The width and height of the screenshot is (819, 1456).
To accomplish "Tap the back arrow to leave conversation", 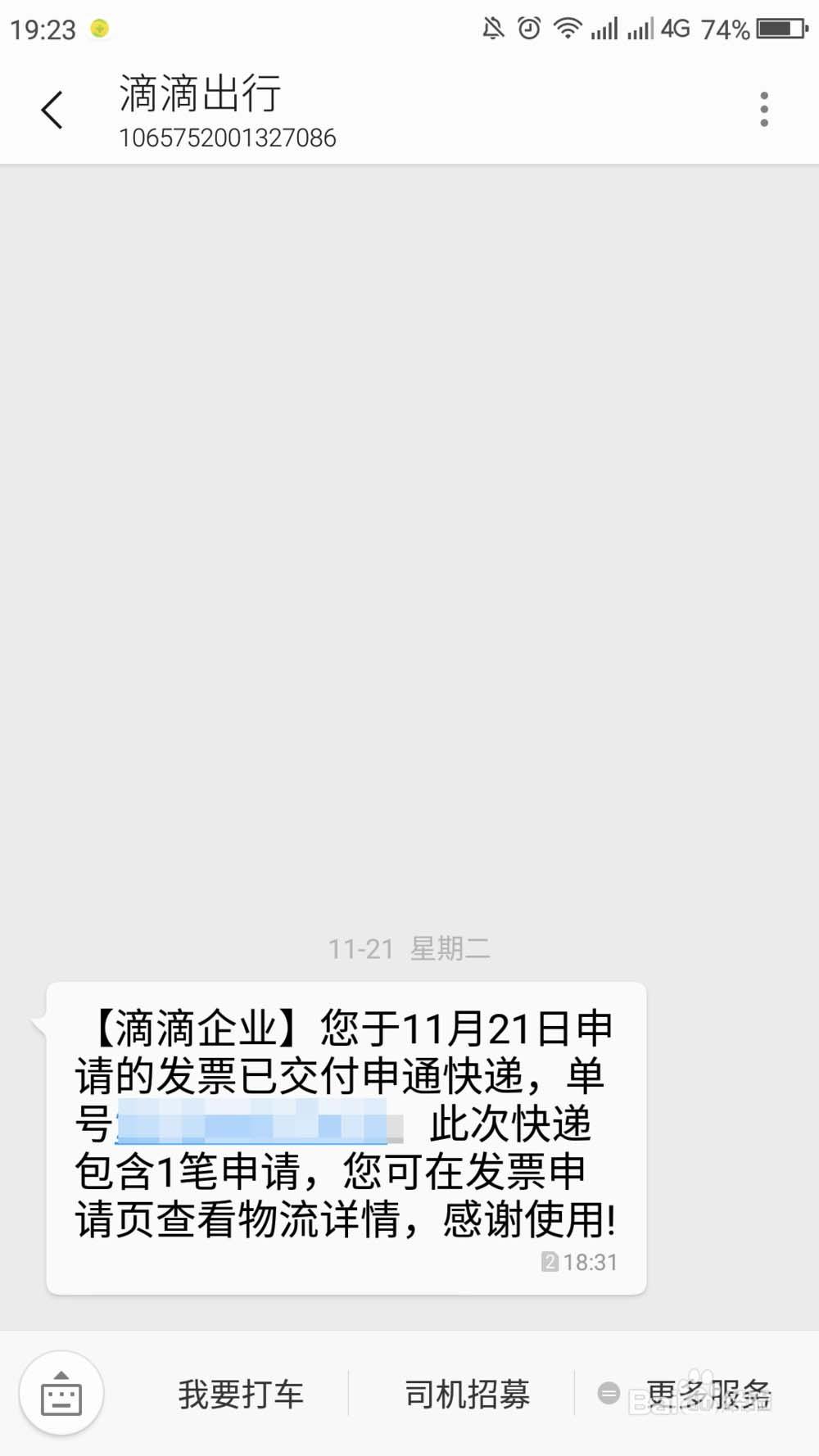I will (51, 107).
